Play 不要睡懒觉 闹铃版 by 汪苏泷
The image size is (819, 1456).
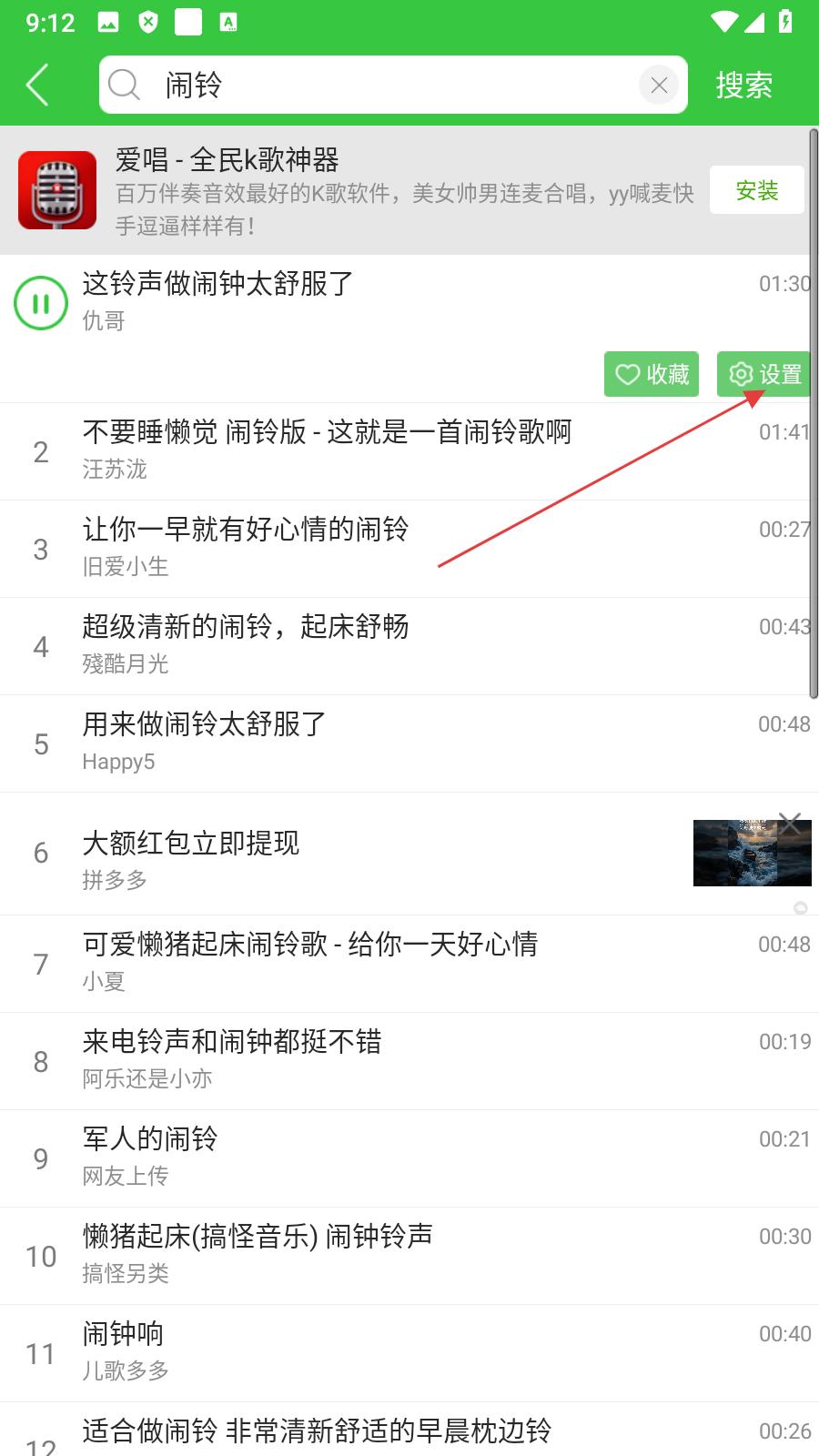pos(328,450)
